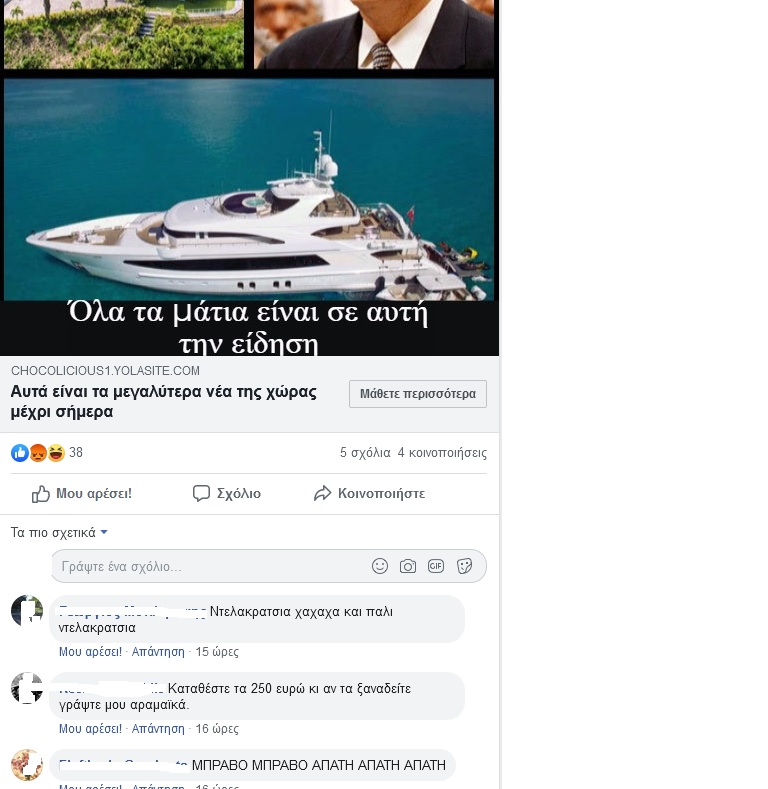The height and width of the screenshot is (789, 768).
Task: Share the post via Κοινοποιήστε
Action: click(369, 494)
